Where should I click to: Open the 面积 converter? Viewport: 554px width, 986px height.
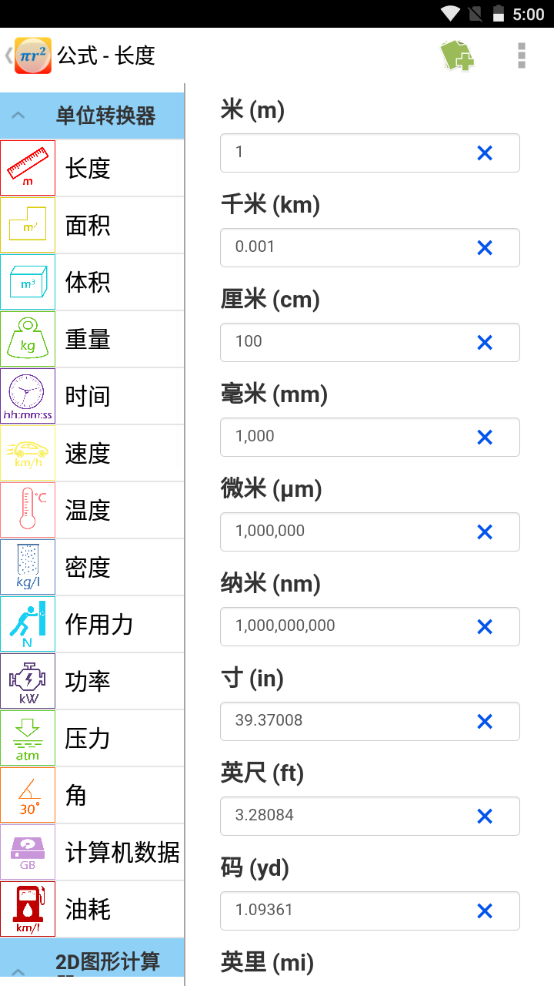point(92,225)
